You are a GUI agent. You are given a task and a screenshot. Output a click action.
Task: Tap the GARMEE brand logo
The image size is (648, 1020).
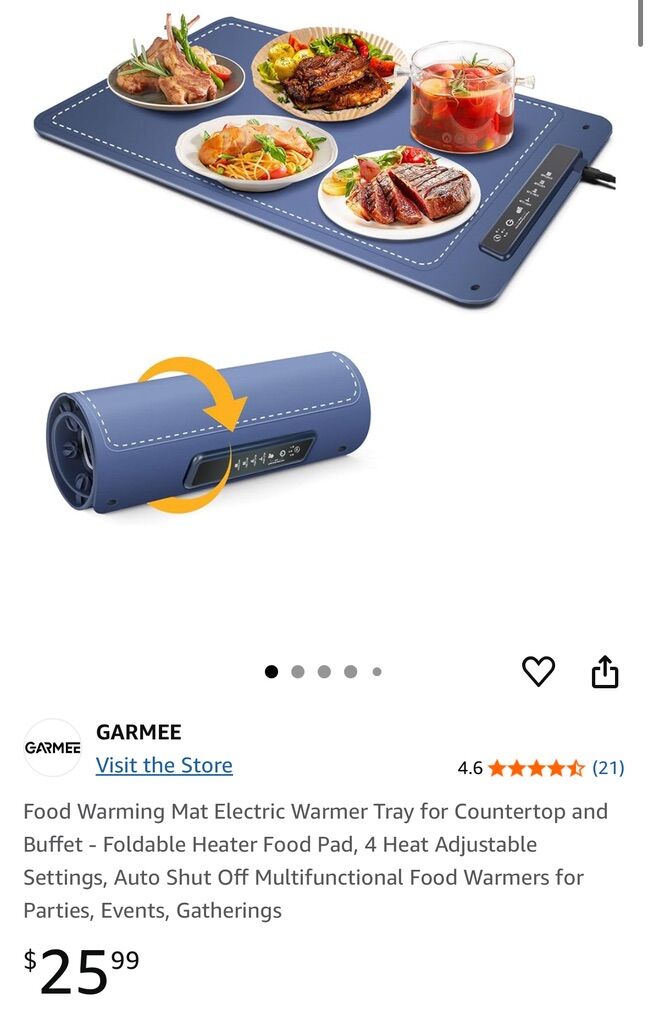pos(52,748)
